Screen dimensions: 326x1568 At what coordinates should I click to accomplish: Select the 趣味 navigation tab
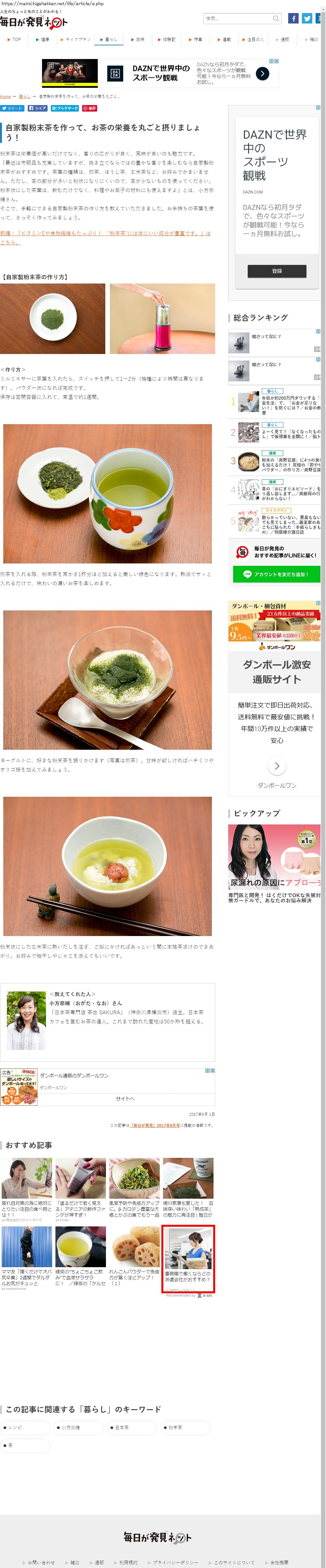139,39
